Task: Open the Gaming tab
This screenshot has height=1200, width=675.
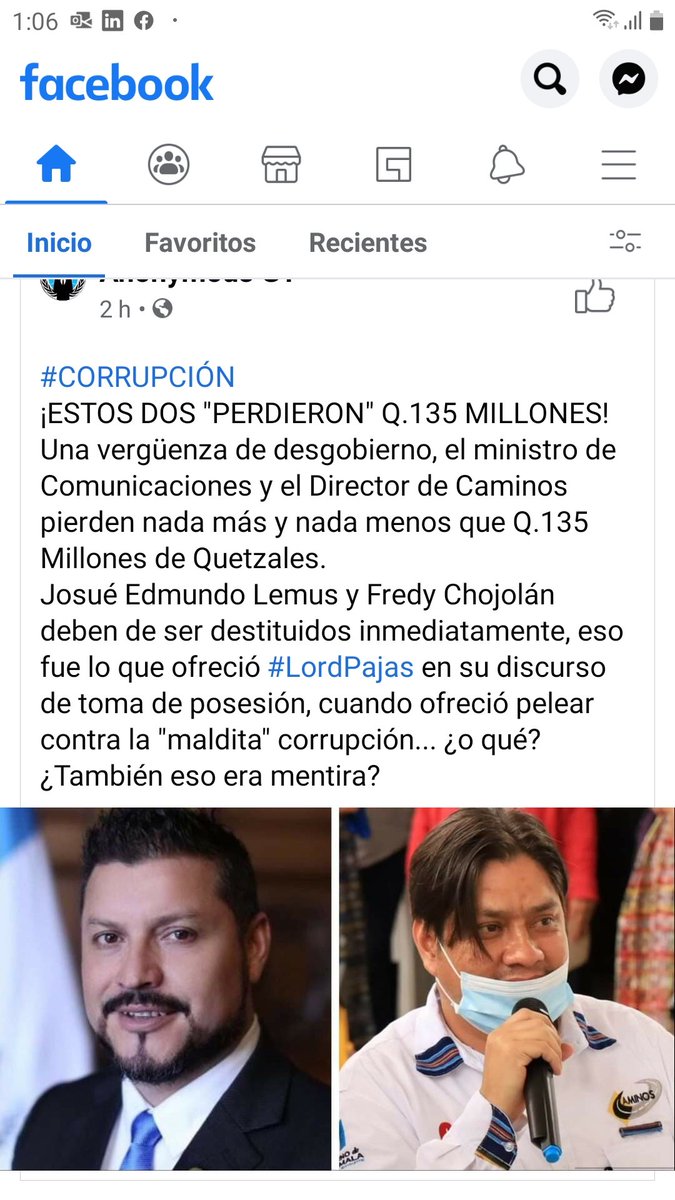Action: coord(394,165)
